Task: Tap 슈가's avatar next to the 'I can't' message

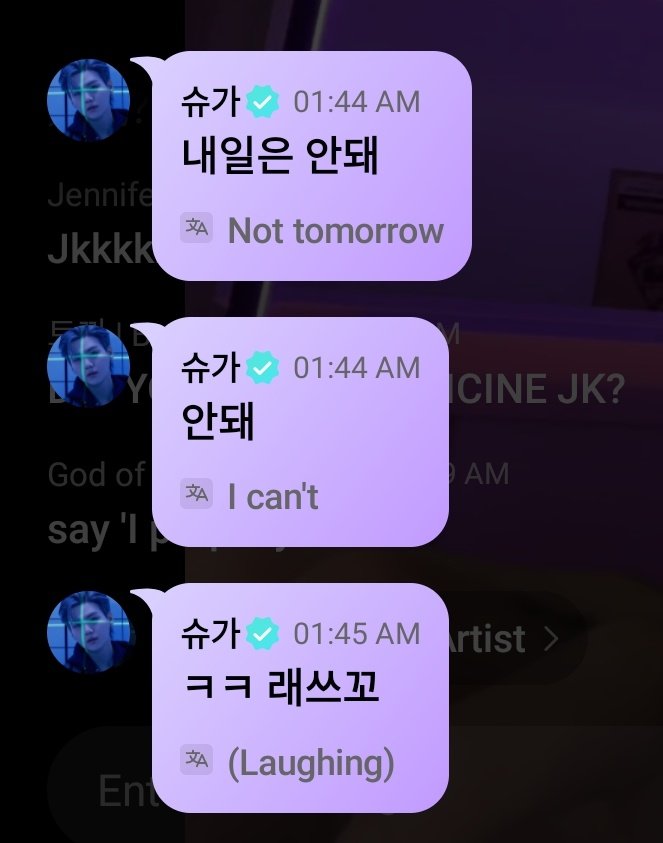Action: pos(89,366)
